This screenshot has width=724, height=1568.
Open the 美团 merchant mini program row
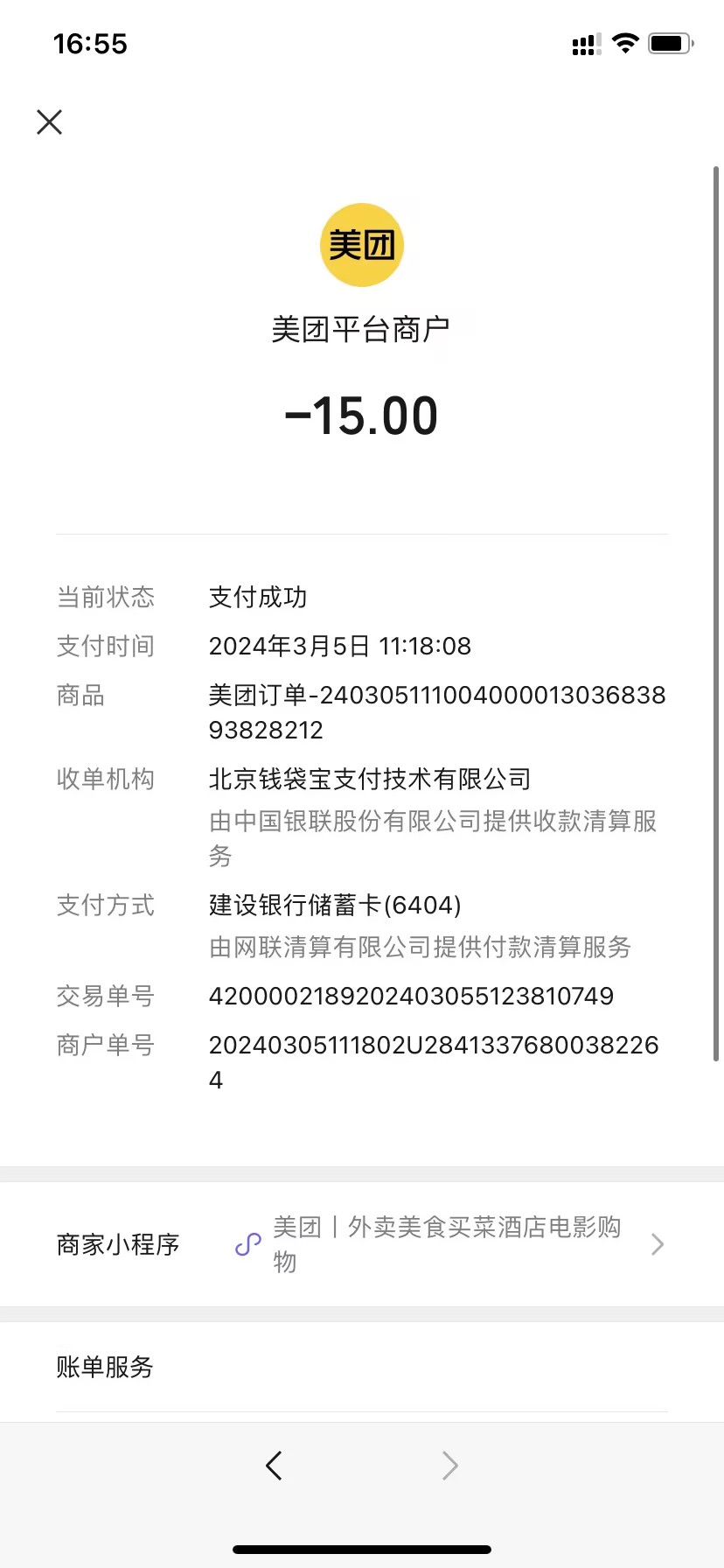361,1244
